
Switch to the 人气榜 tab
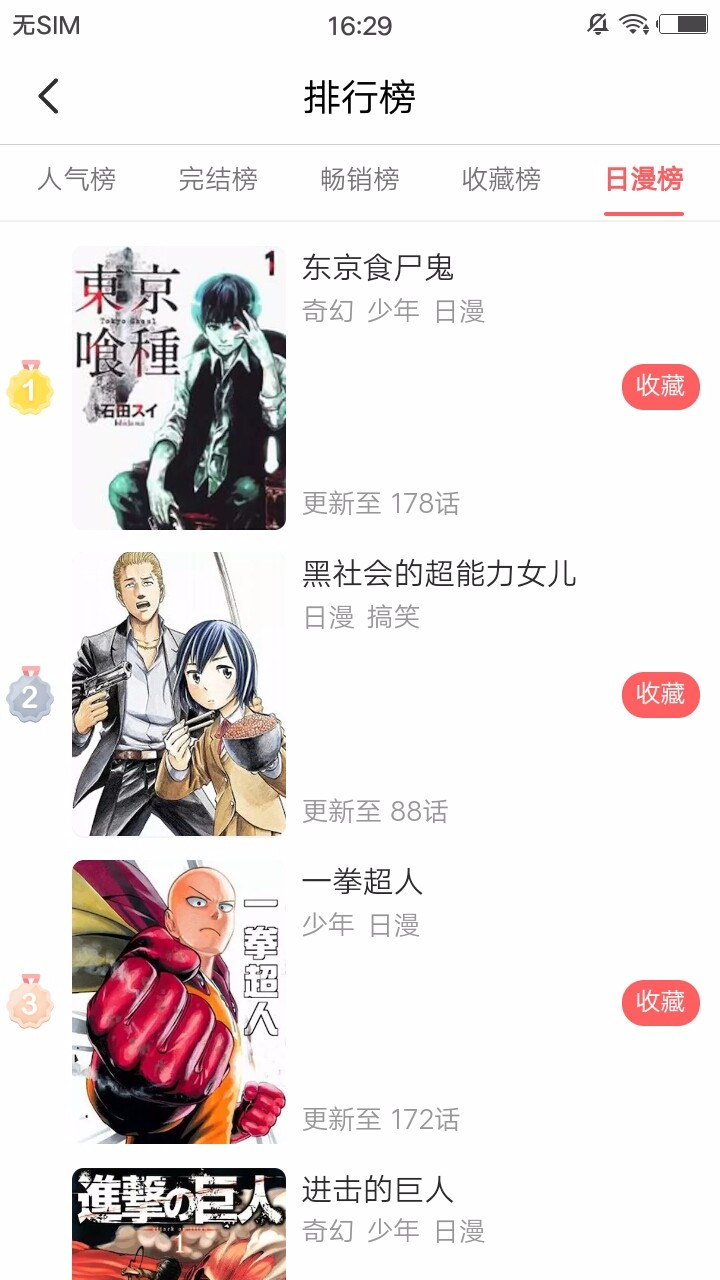[x=76, y=181]
